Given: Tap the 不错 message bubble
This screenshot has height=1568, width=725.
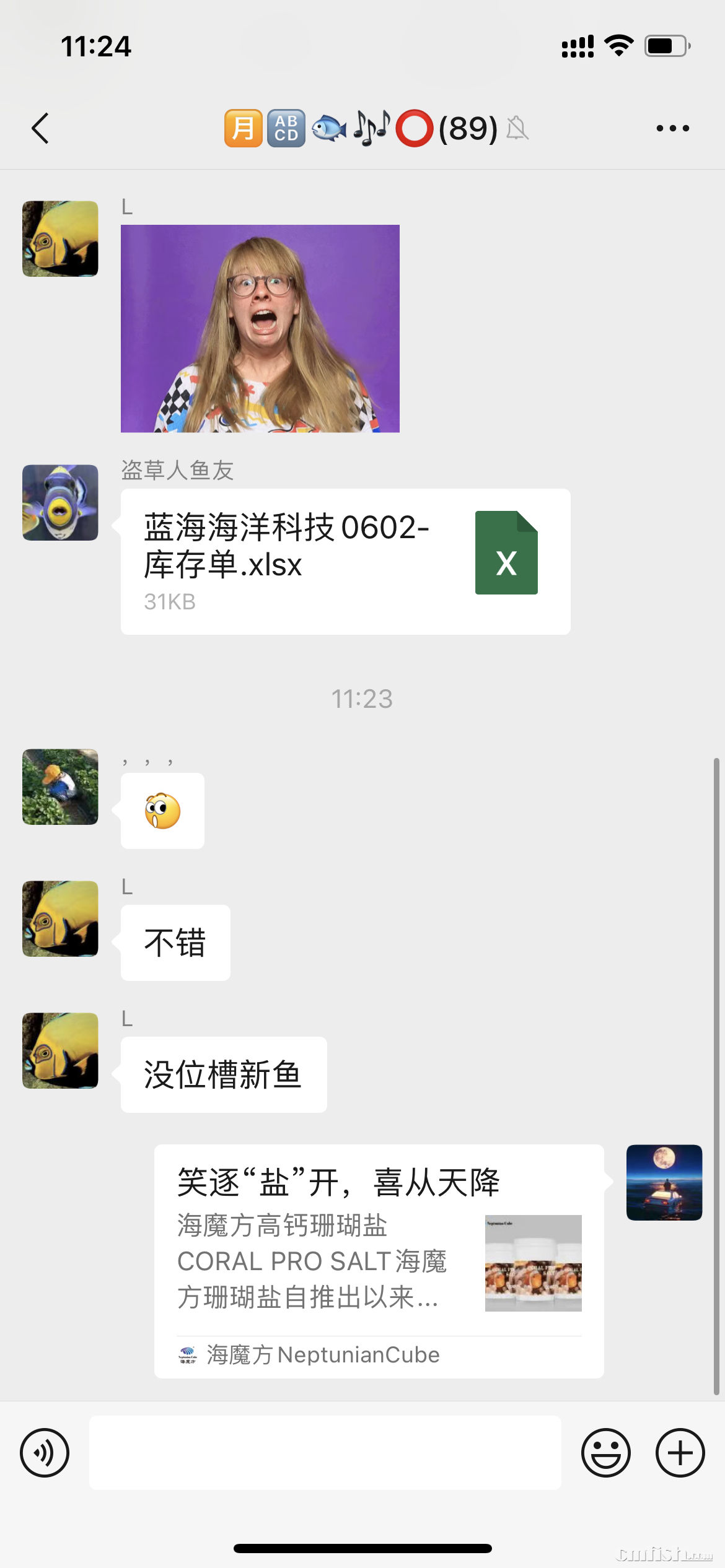Looking at the screenshot, I should point(175,942).
